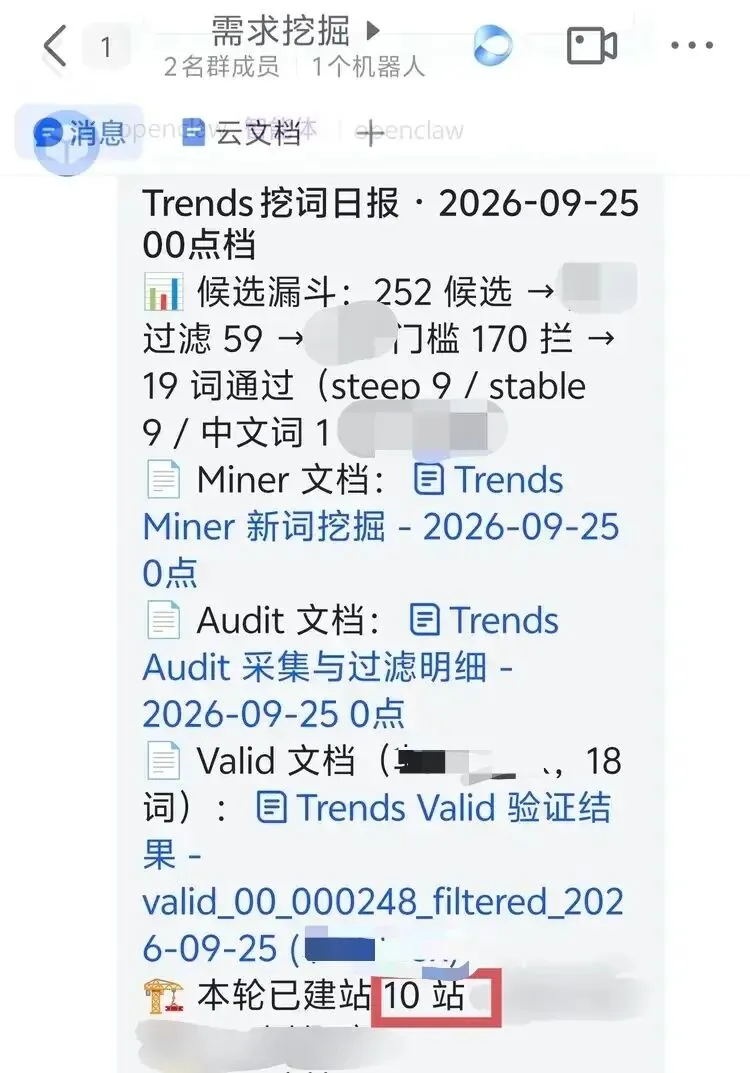
Task: Switch to the 消息 tab
Action: coord(81,132)
